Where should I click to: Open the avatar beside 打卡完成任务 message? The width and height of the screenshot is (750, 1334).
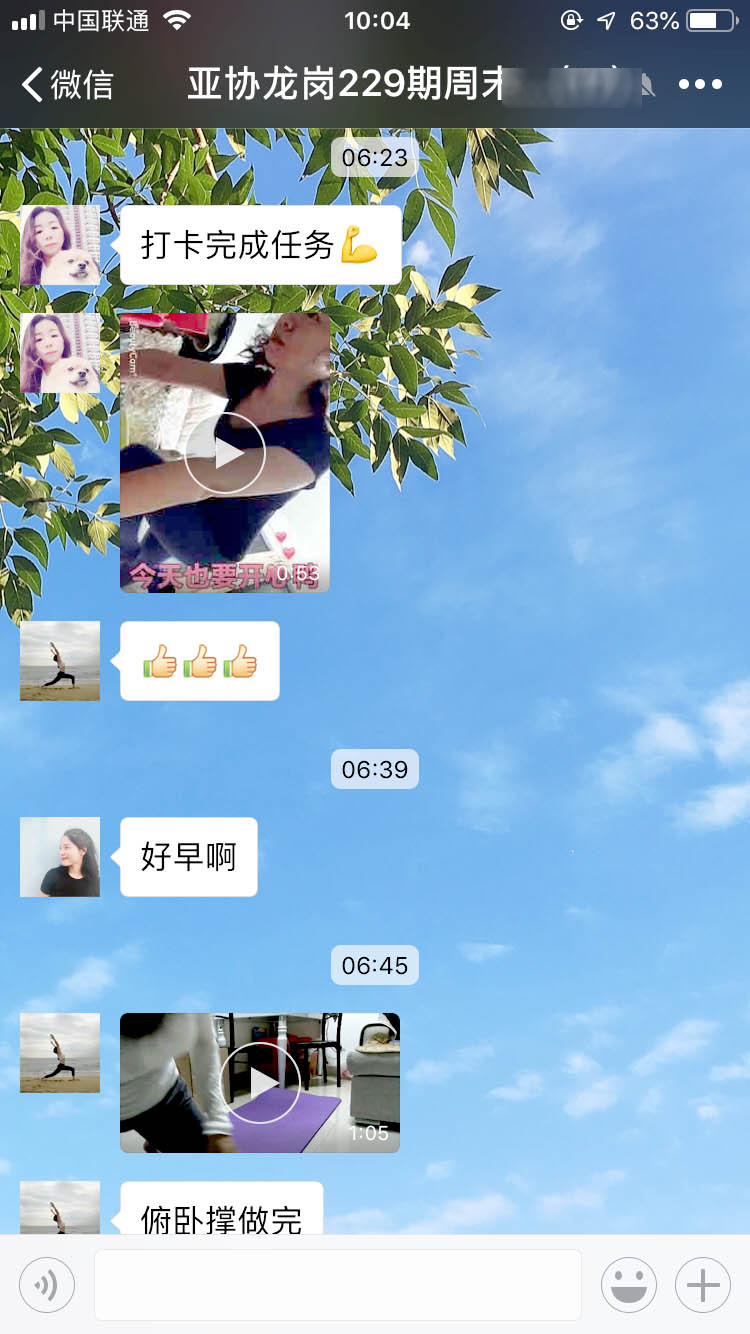coord(60,246)
